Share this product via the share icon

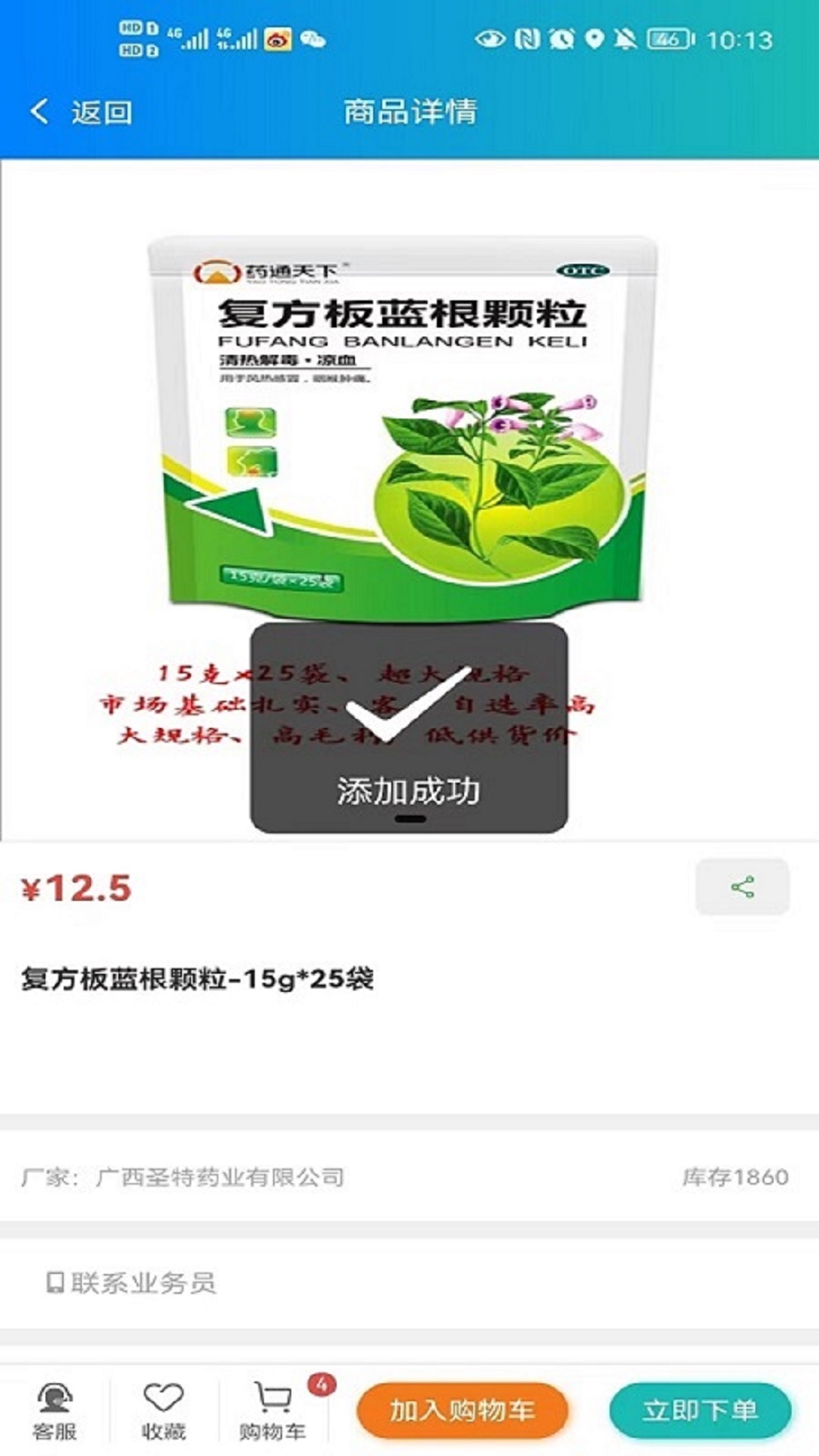pos(742,886)
